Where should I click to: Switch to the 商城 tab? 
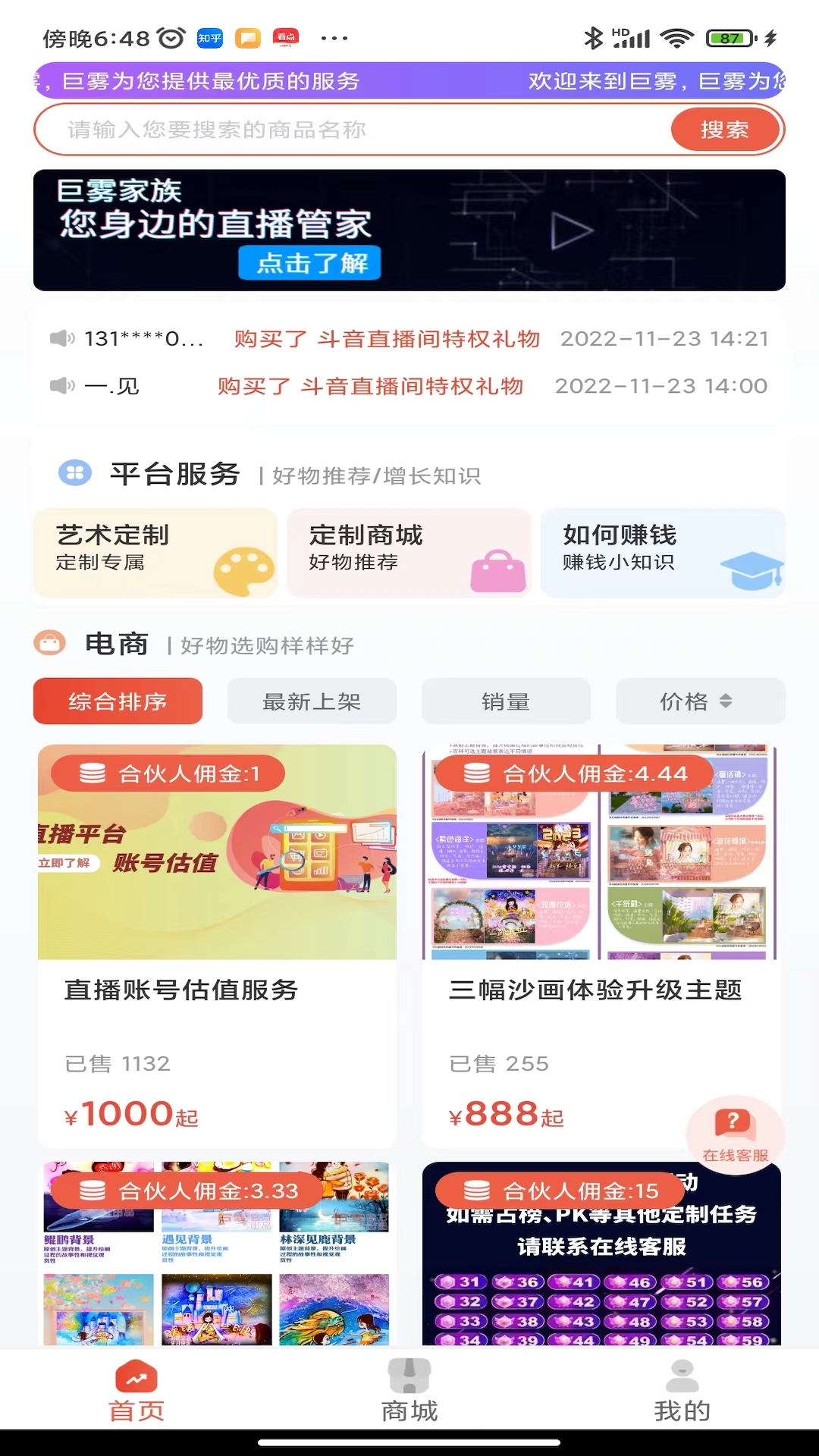[408, 1389]
